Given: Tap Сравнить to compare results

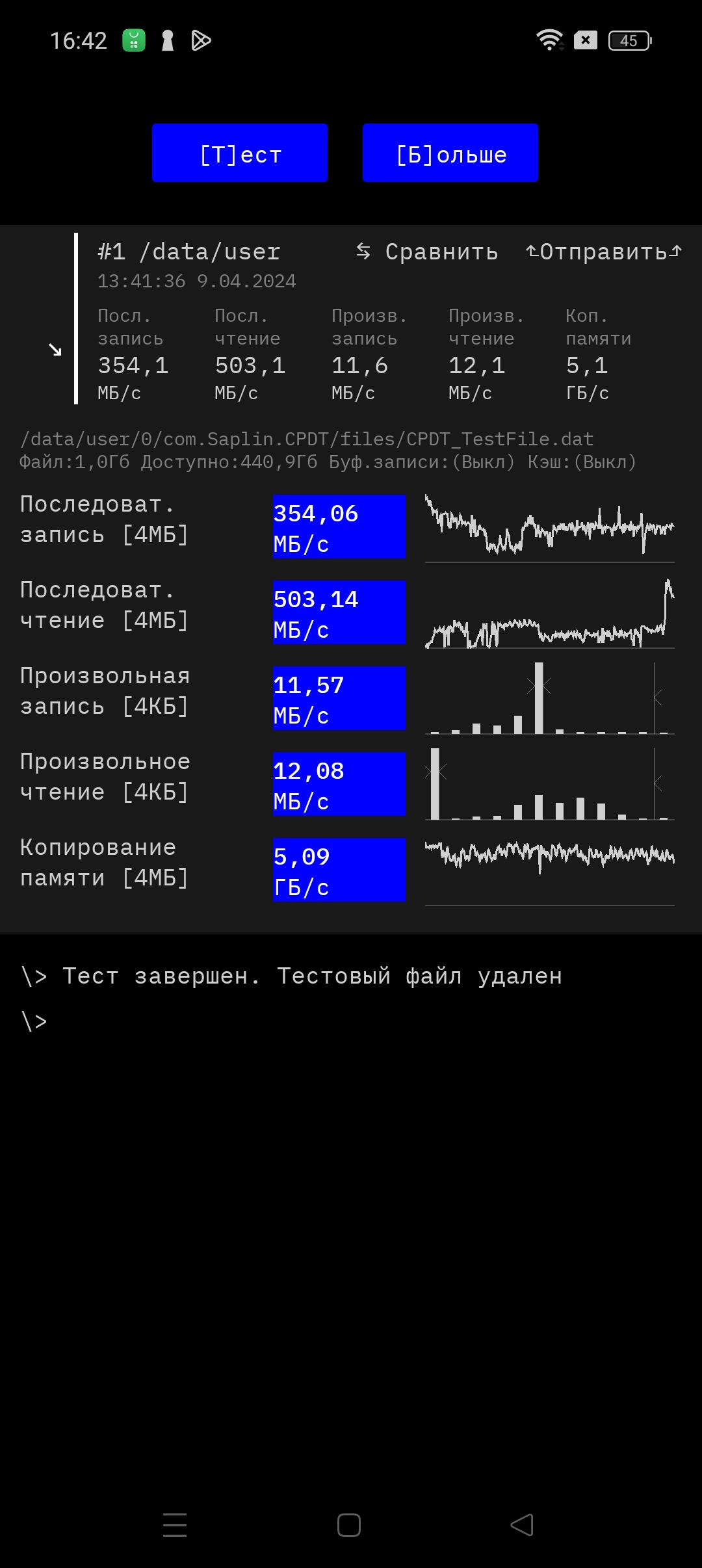Looking at the screenshot, I should click(x=429, y=252).
